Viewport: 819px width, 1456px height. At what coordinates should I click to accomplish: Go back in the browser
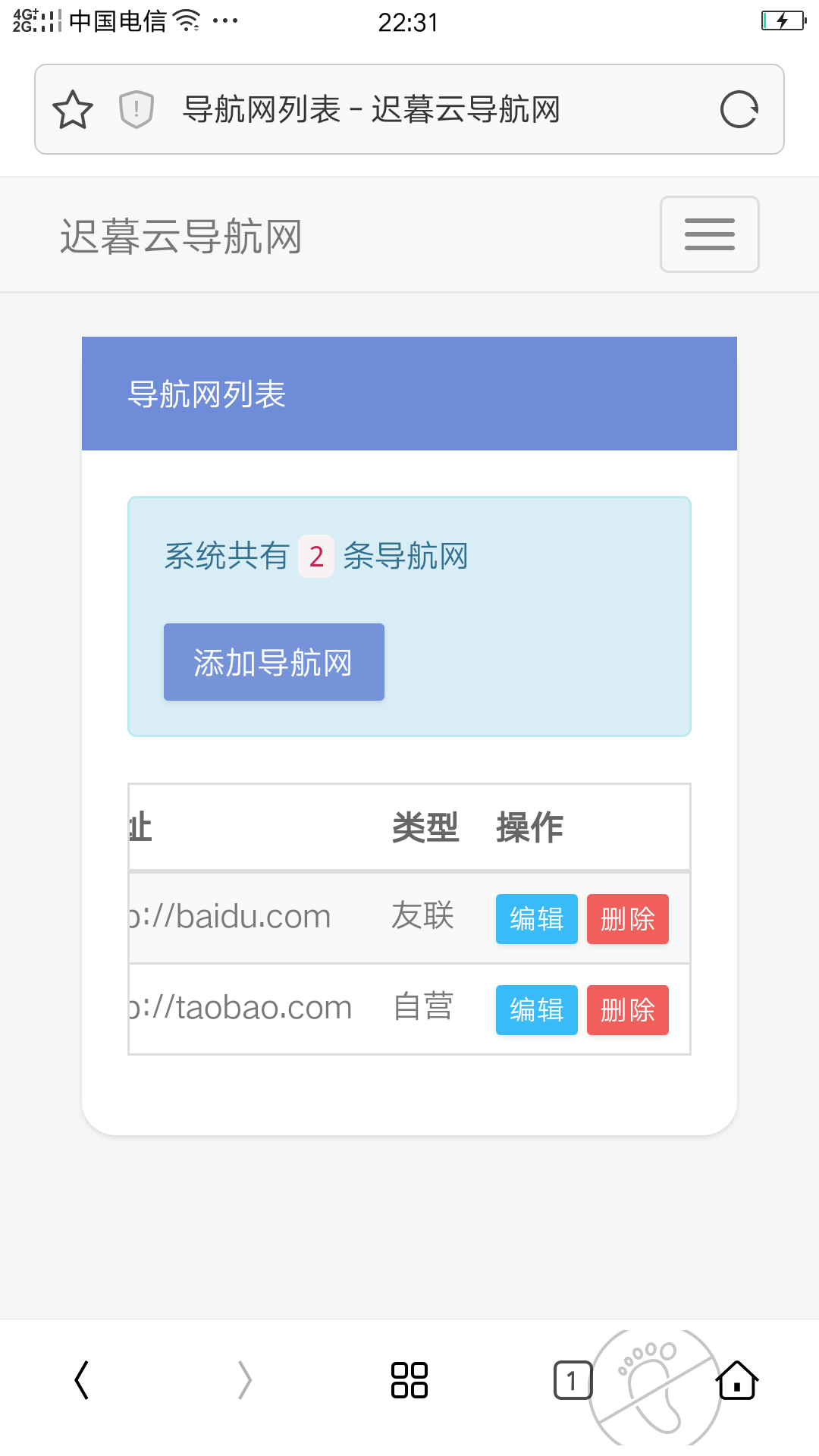82,1380
